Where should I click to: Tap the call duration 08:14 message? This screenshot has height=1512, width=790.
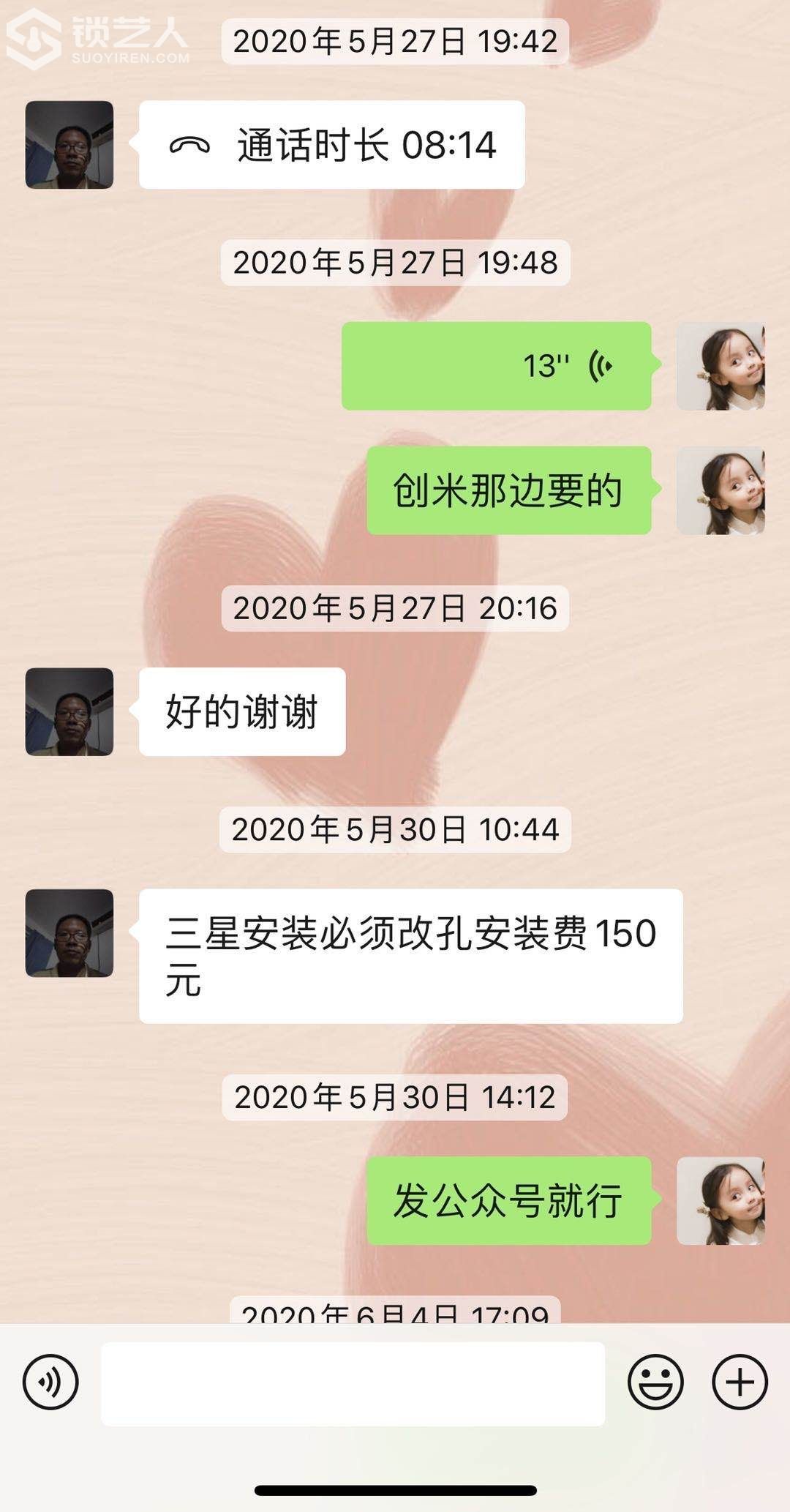332,145
